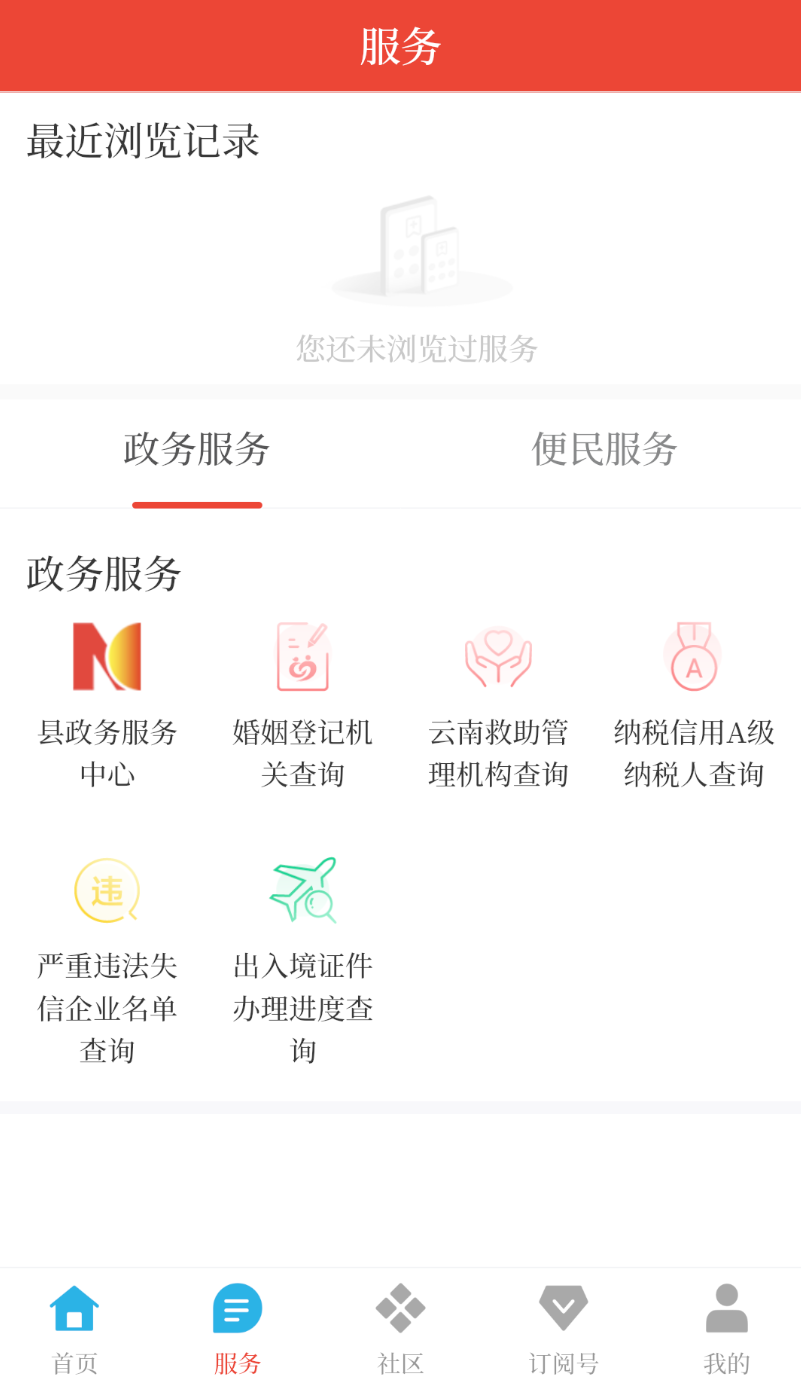This screenshot has width=801, height=1380.
Task: Tap the 服务 bottom tab
Action: [237, 1327]
